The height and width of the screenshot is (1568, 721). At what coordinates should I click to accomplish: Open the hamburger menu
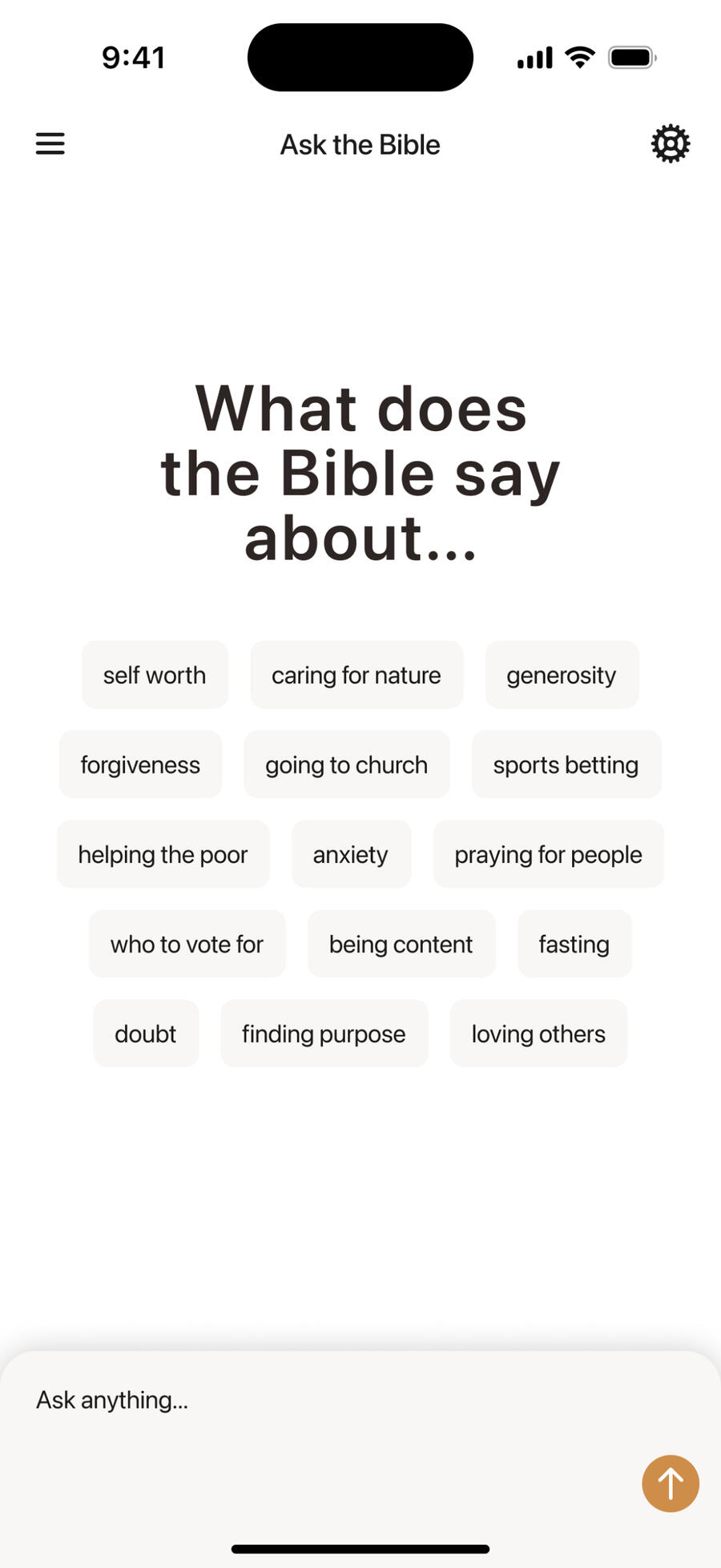click(50, 144)
